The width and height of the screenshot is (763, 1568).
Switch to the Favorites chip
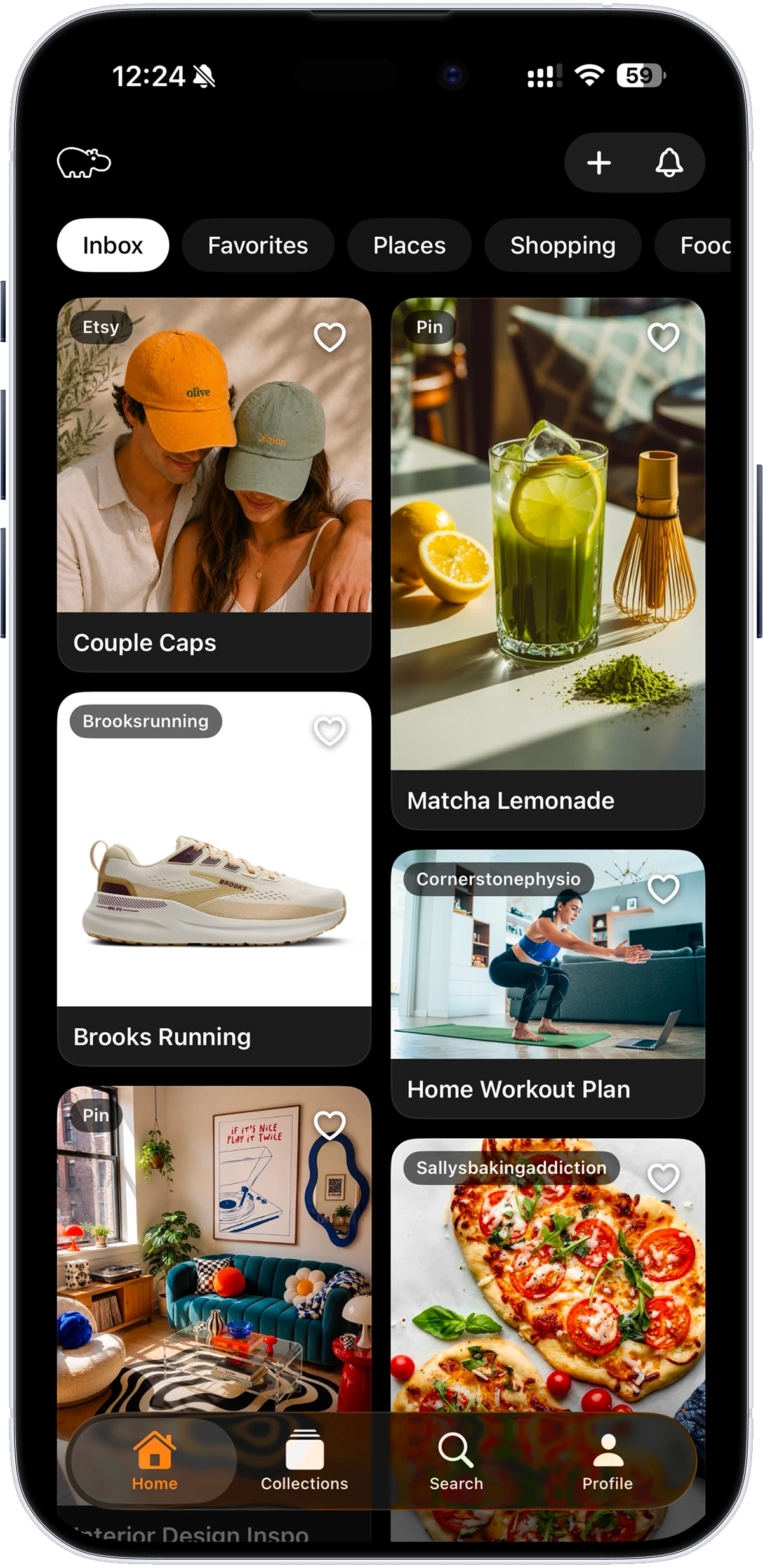pyautogui.click(x=258, y=245)
